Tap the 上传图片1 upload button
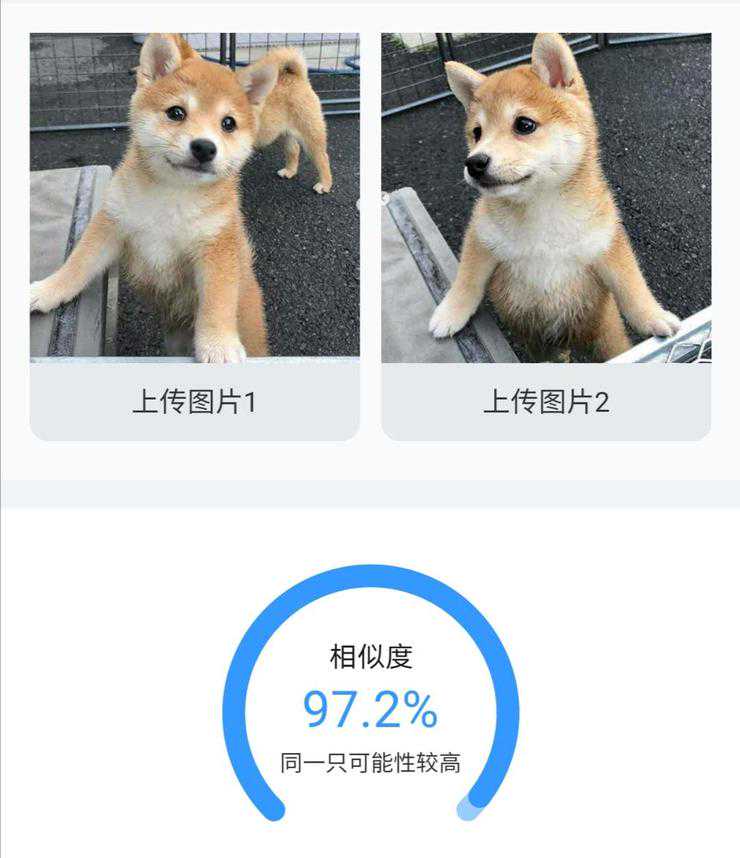Viewport: 740px width, 858px height. (x=194, y=402)
